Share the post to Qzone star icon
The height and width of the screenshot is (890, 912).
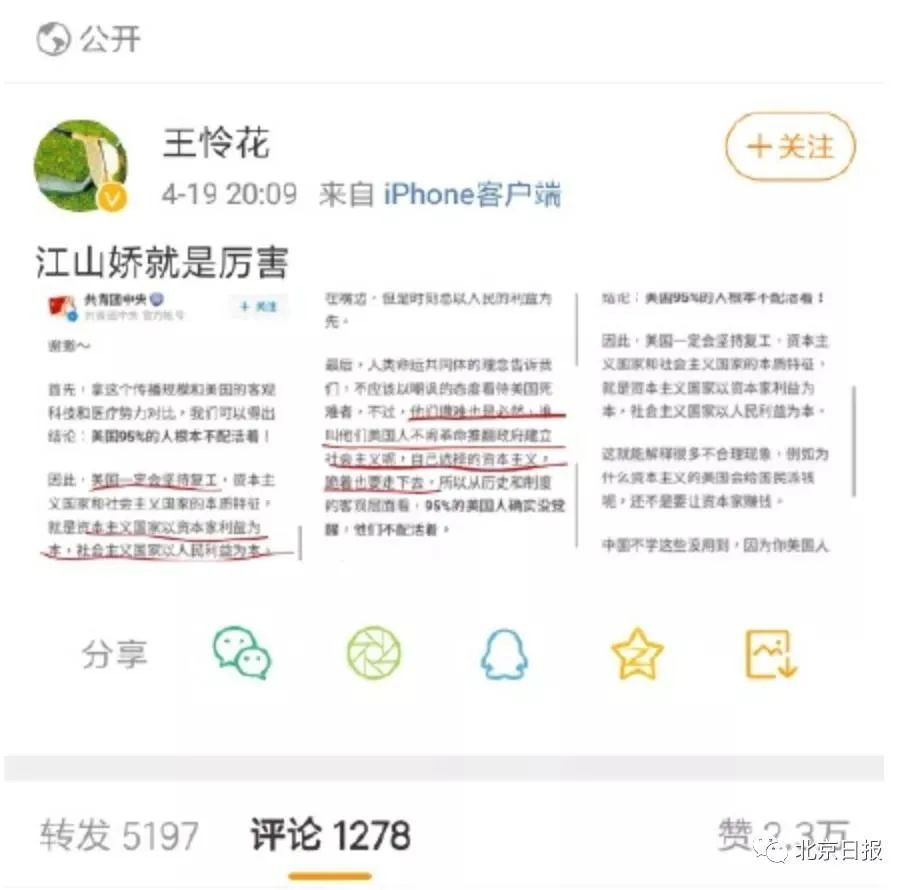(x=637, y=654)
